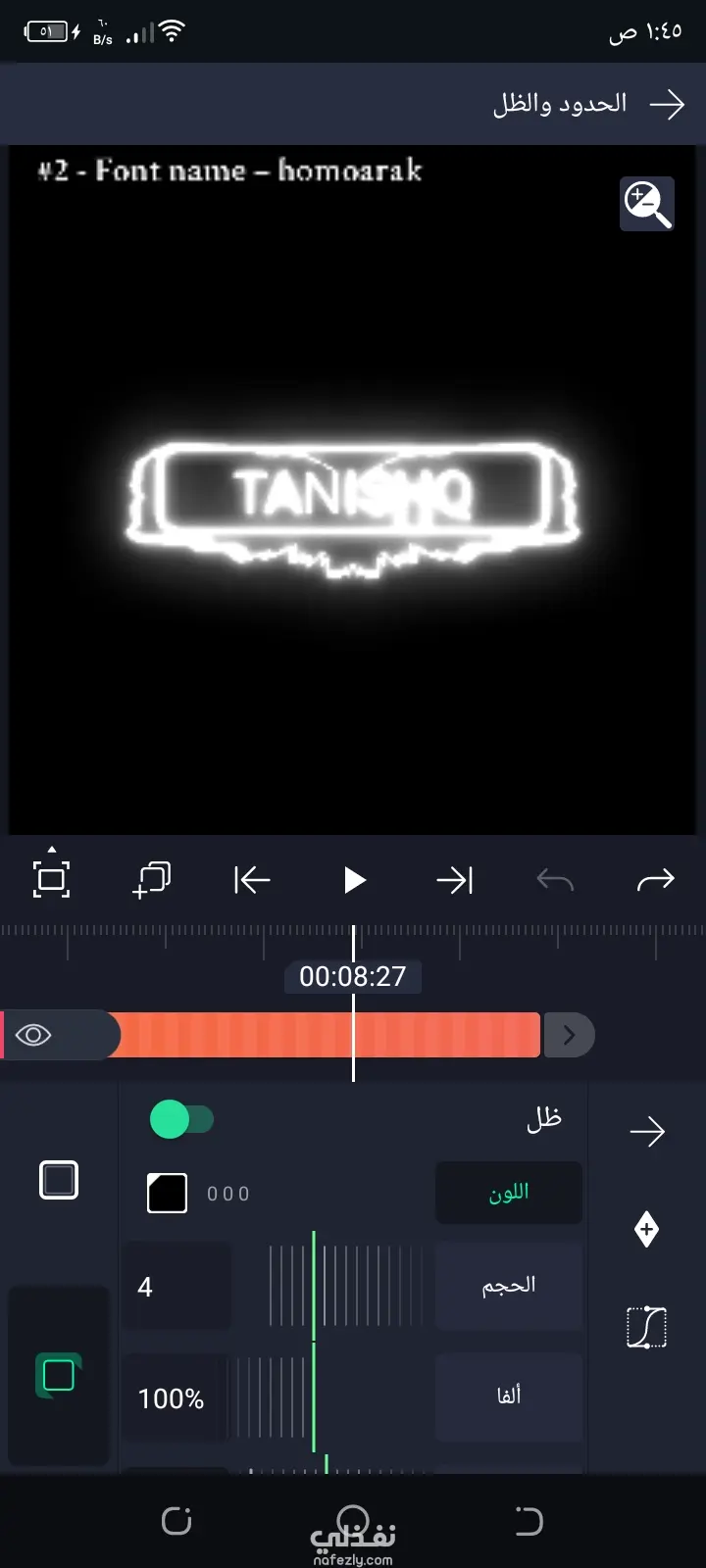Jump to the start of the layer
This screenshot has width=706, height=1568.
click(252, 880)
